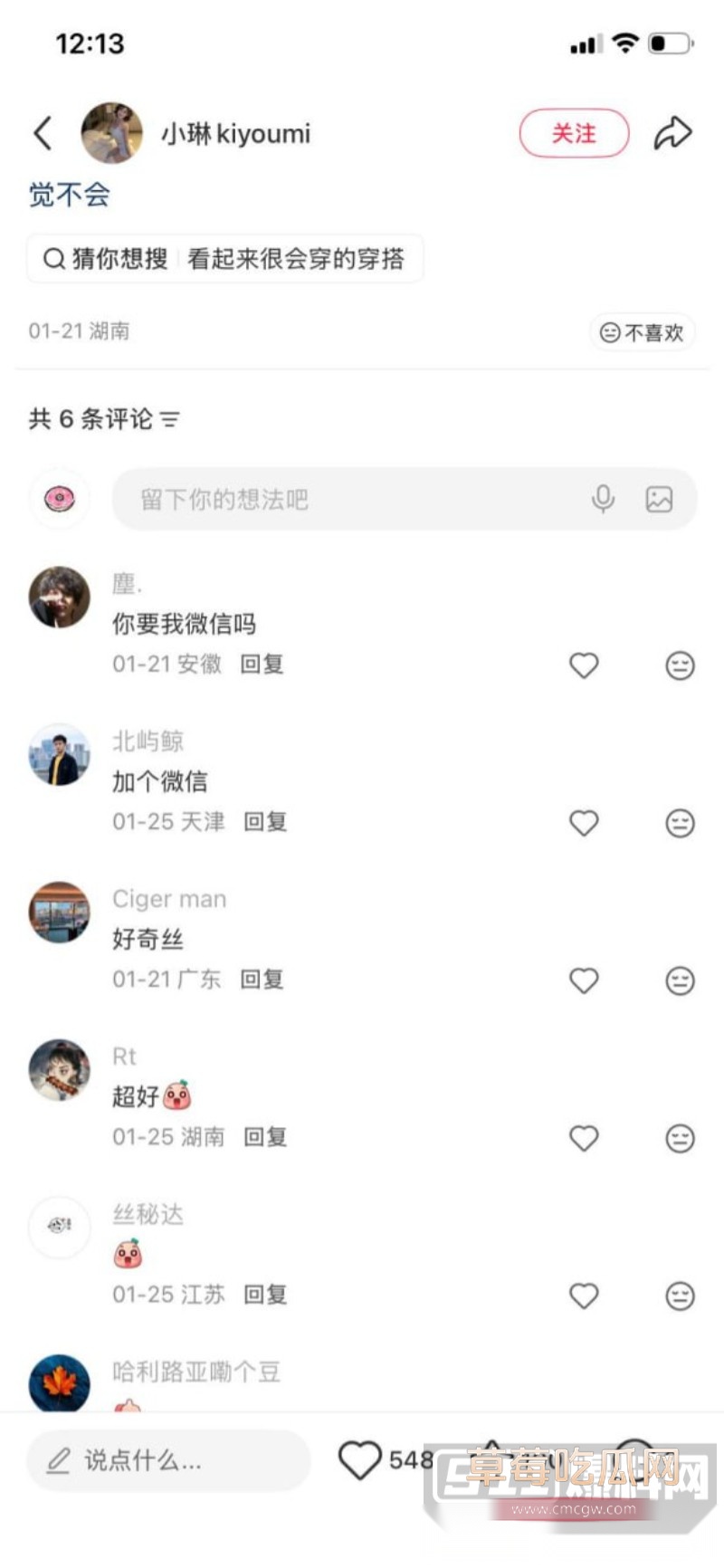Tap the 不喜欢 emoji face icon

point(607,331)
